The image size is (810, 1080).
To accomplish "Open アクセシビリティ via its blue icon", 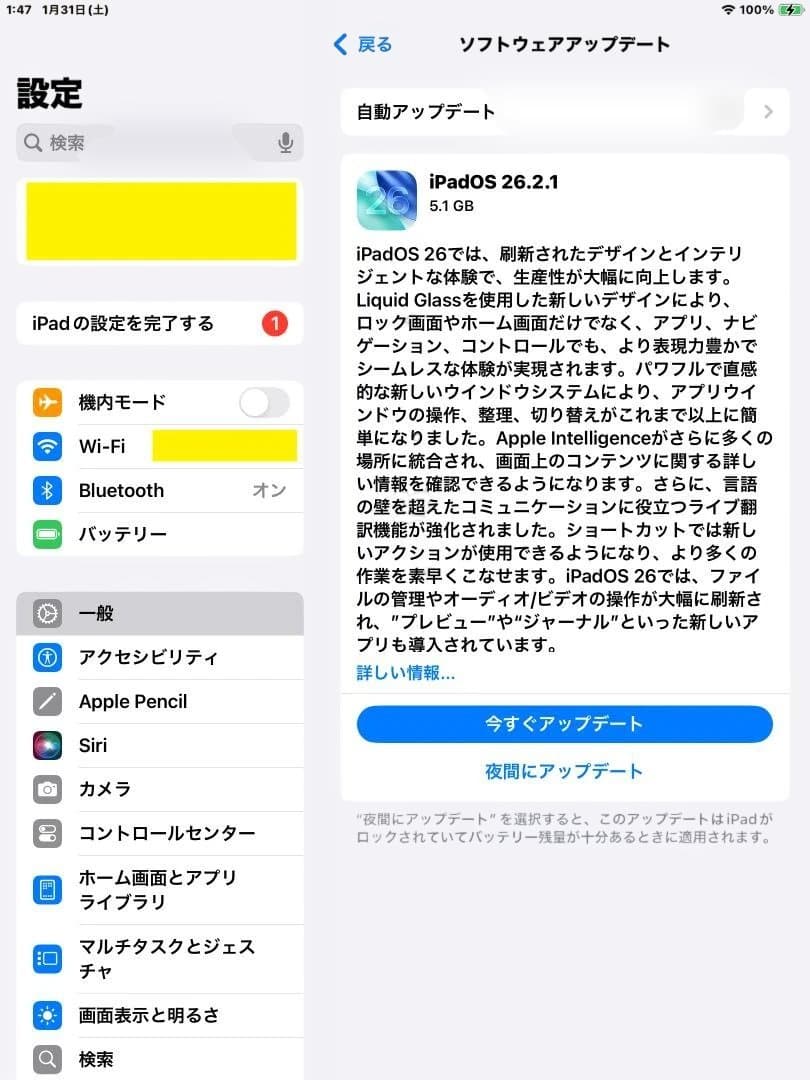I will 47,657.
